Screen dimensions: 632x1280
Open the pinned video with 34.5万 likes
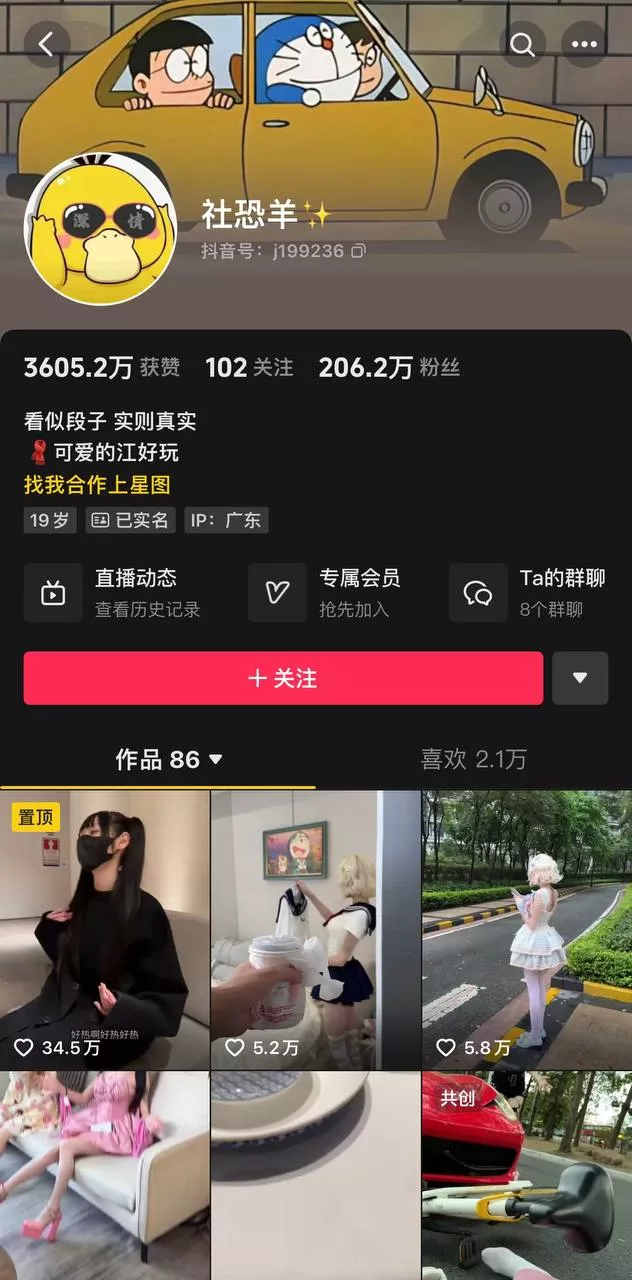[x=105, y=930]
